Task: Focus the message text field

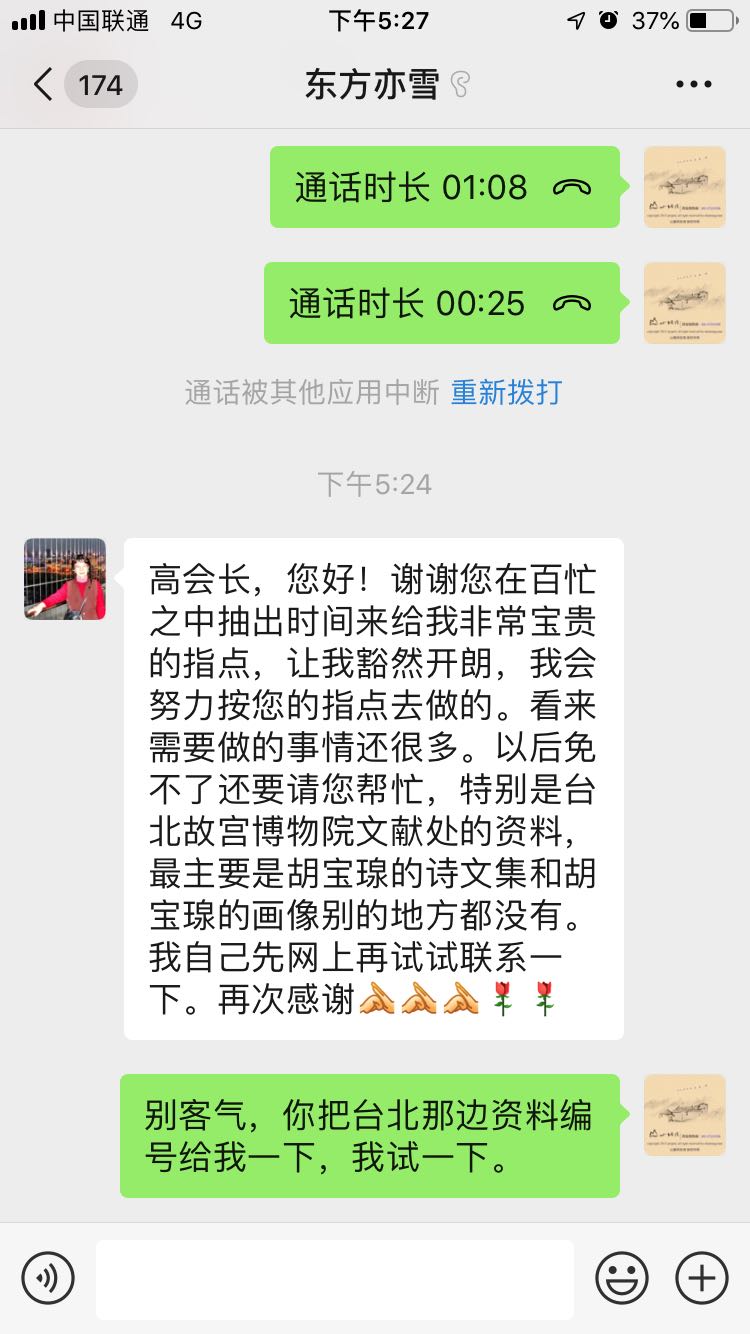Action: (x=335, y=1278)
